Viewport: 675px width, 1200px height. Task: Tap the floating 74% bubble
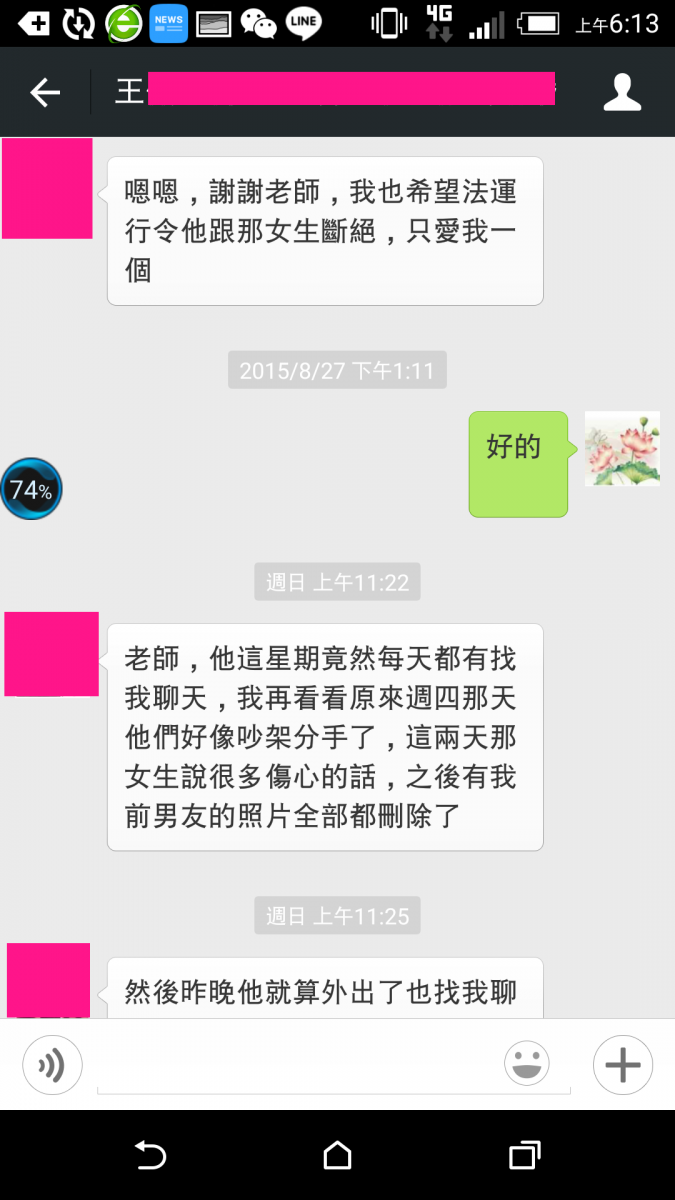(x=31, y=489)
